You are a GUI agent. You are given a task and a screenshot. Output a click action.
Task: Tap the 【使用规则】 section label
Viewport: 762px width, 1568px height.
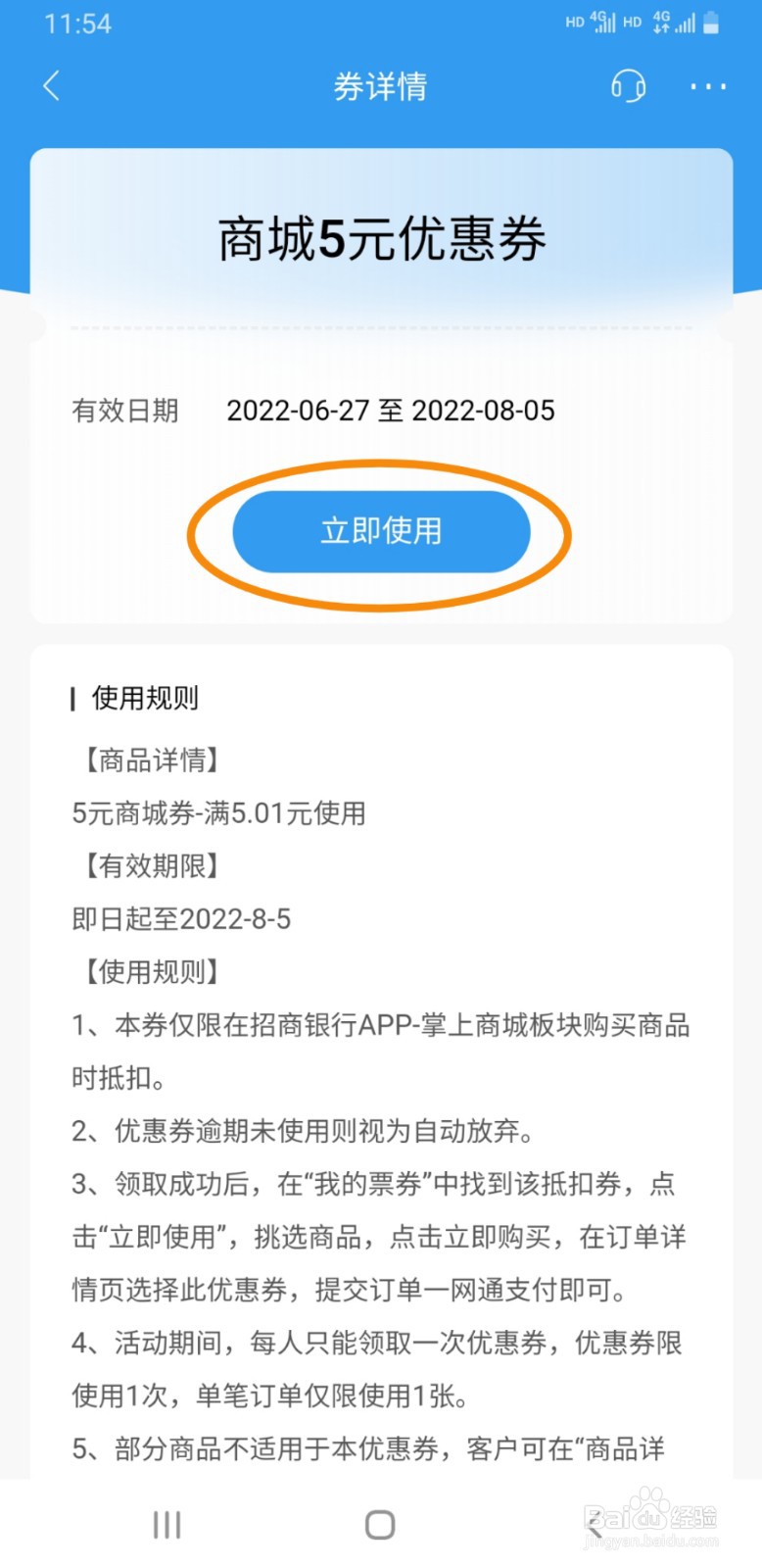pyautogui.click(x=148, y=972)
